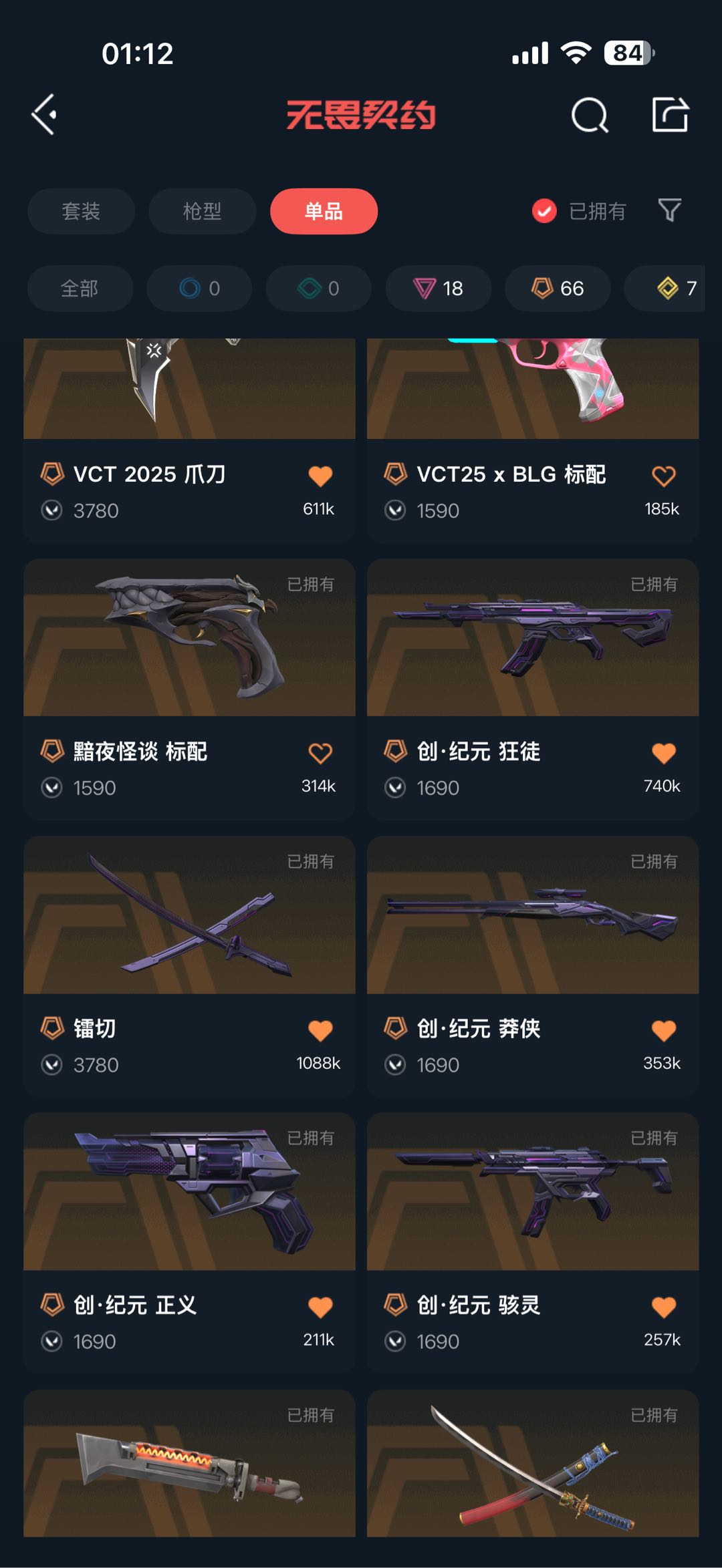
Task: Filter by the orange tier chip showing 66
Action: pyautogui.click(x=558, y=289)
